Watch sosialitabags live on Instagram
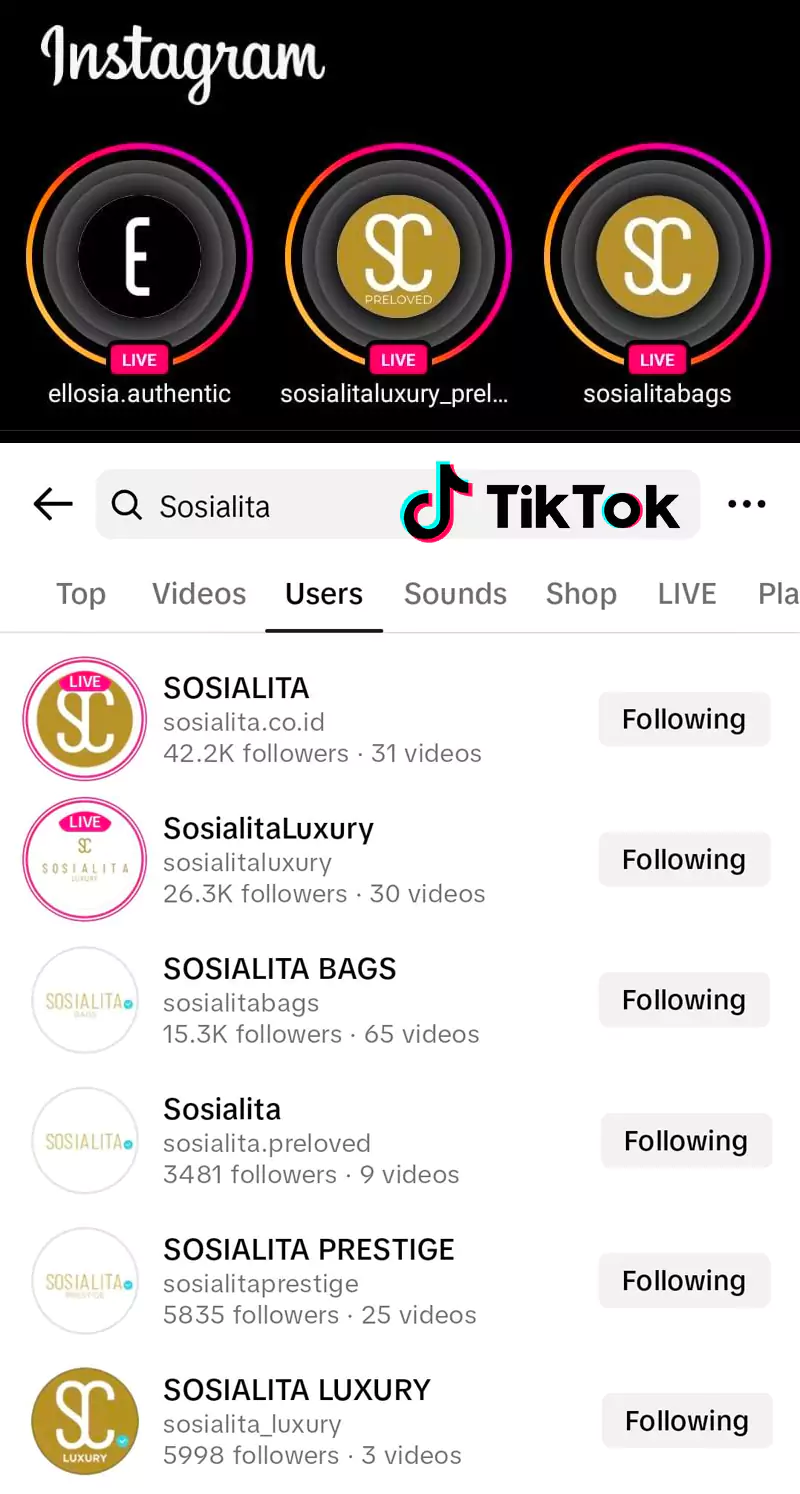Image resolution: width=800 pixels, height=1494 pixels. 657,257
